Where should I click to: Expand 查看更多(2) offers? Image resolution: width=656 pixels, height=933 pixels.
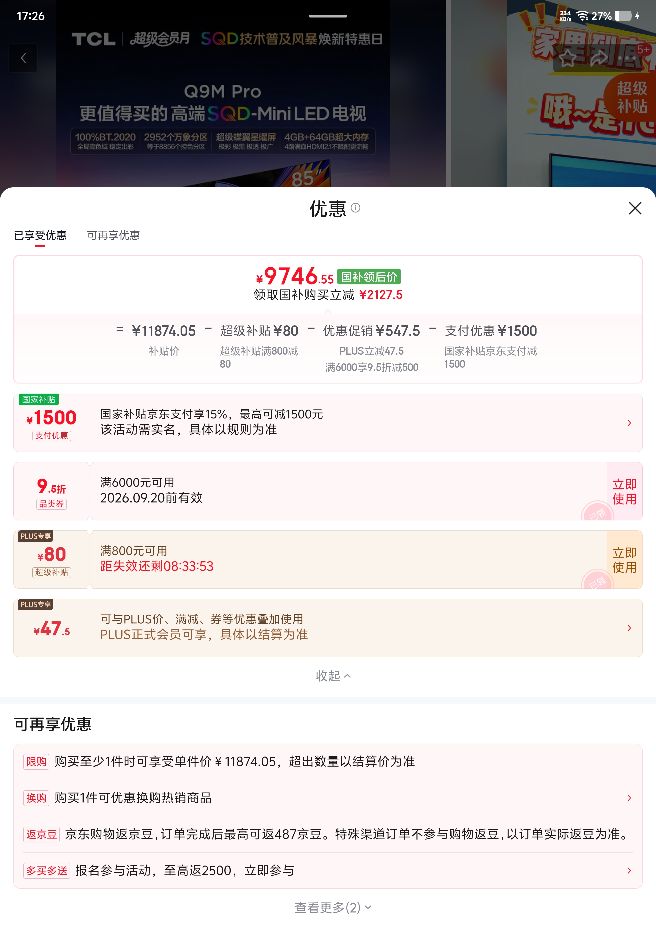pos(333,907)
